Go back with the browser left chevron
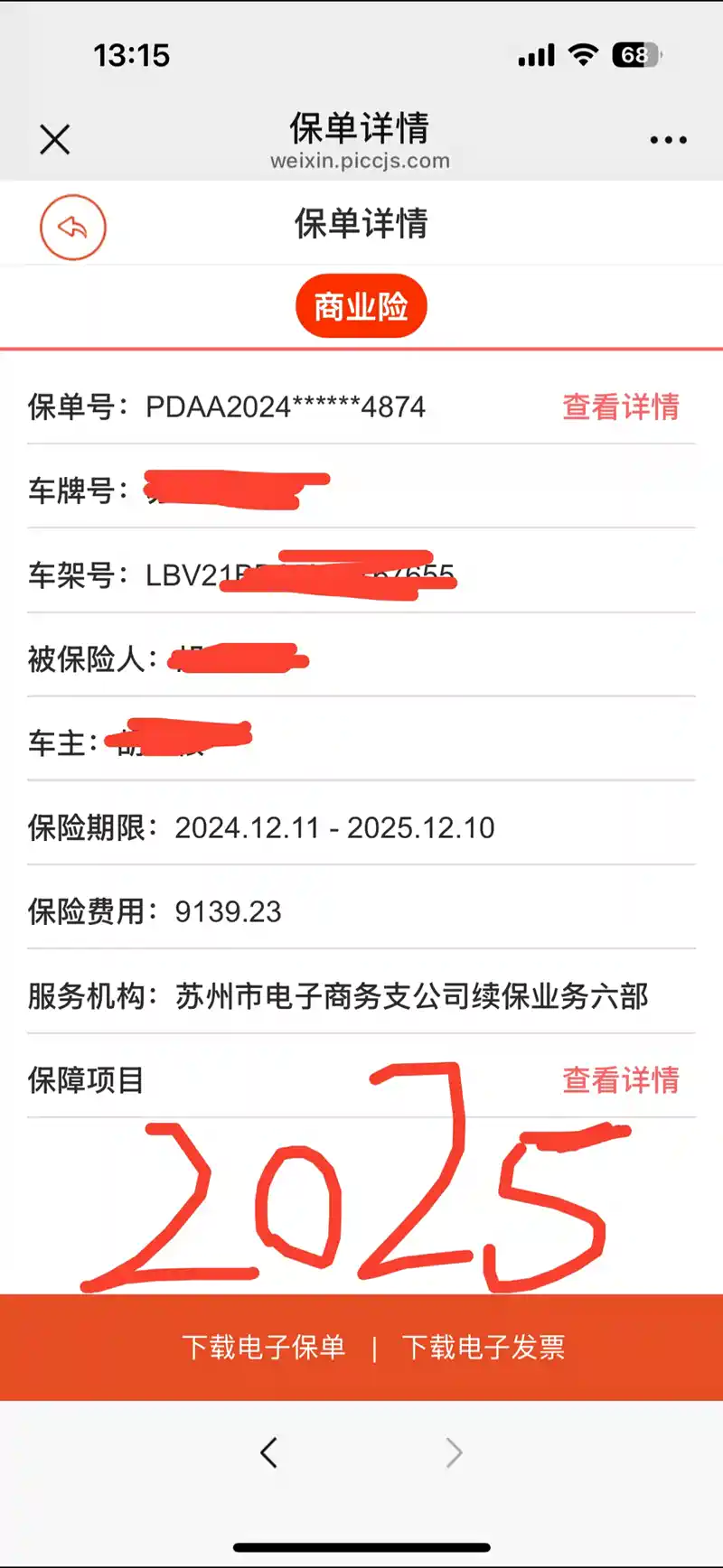Image resolution: width=723 pixels, height=1568 pixels. tap(268, 1452)
